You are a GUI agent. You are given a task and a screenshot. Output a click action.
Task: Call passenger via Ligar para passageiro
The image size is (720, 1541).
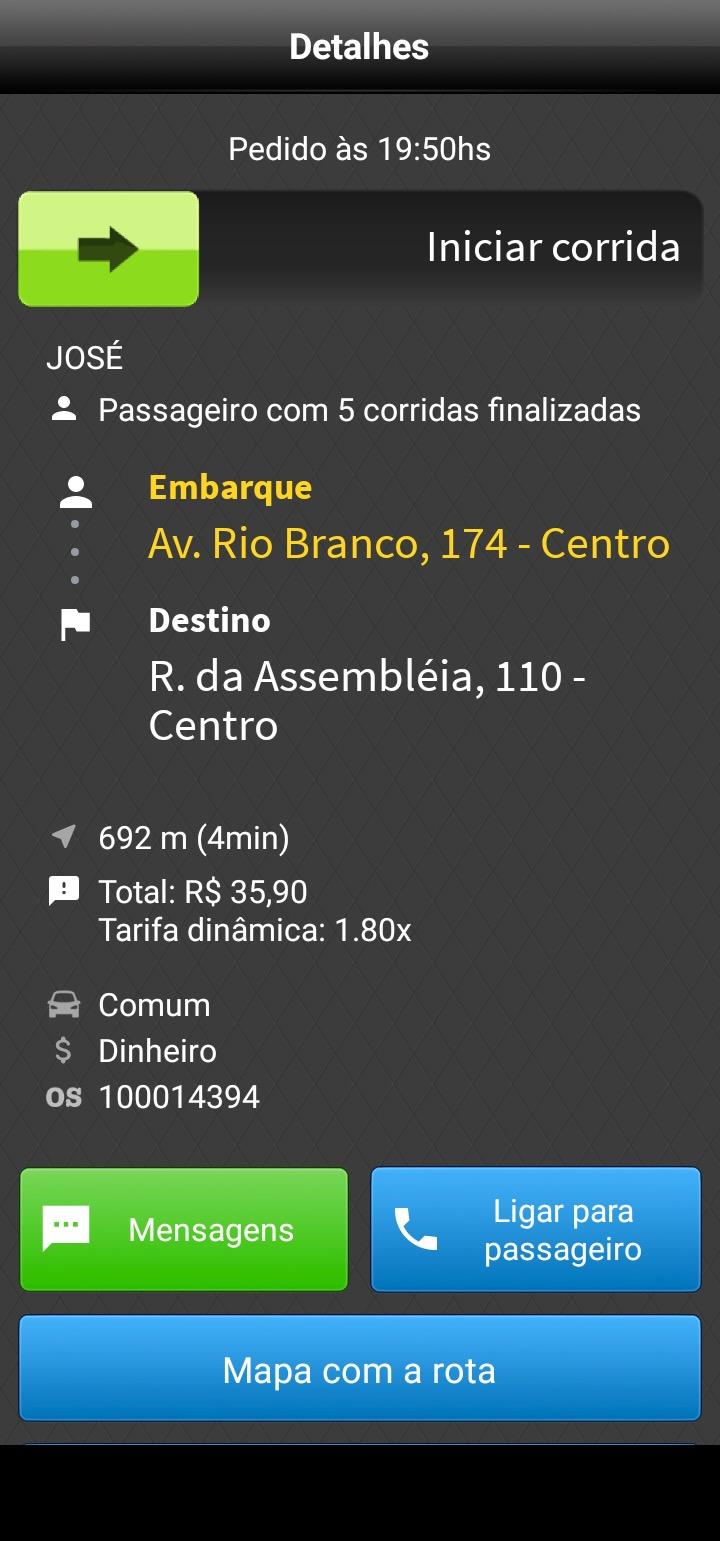pyautogui.click(x=535, y=1229)
